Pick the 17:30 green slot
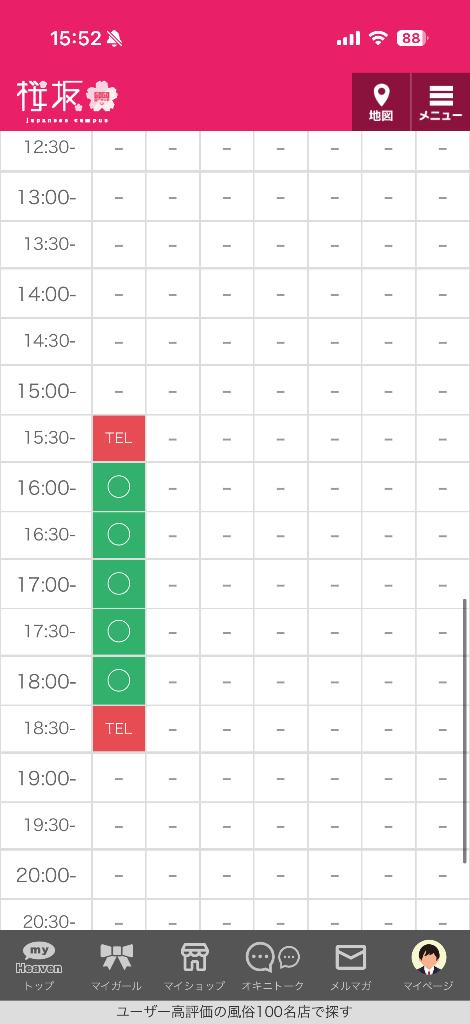Viewport: 470px width, 1024px height. click(119, 632)
